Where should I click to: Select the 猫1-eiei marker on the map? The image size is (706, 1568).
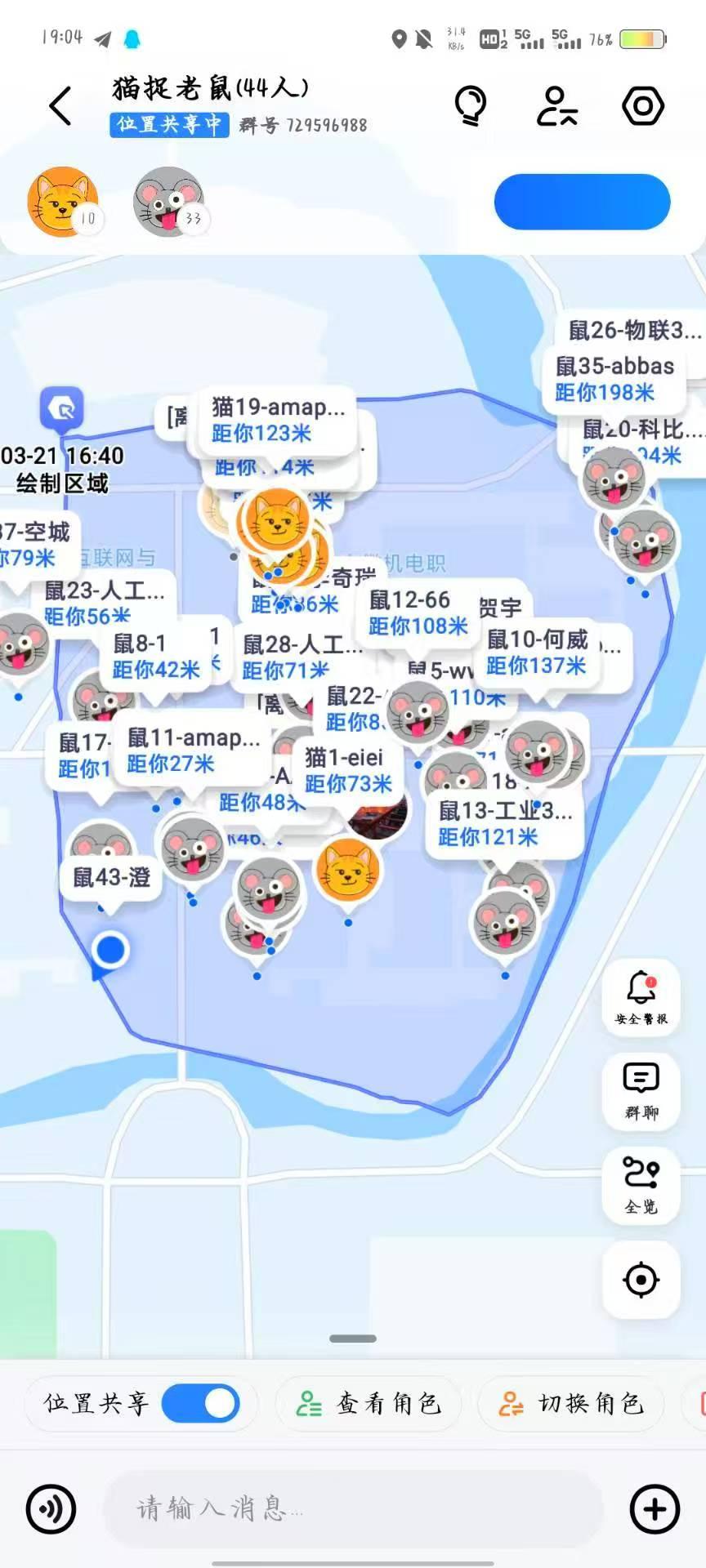coord(348,770)
